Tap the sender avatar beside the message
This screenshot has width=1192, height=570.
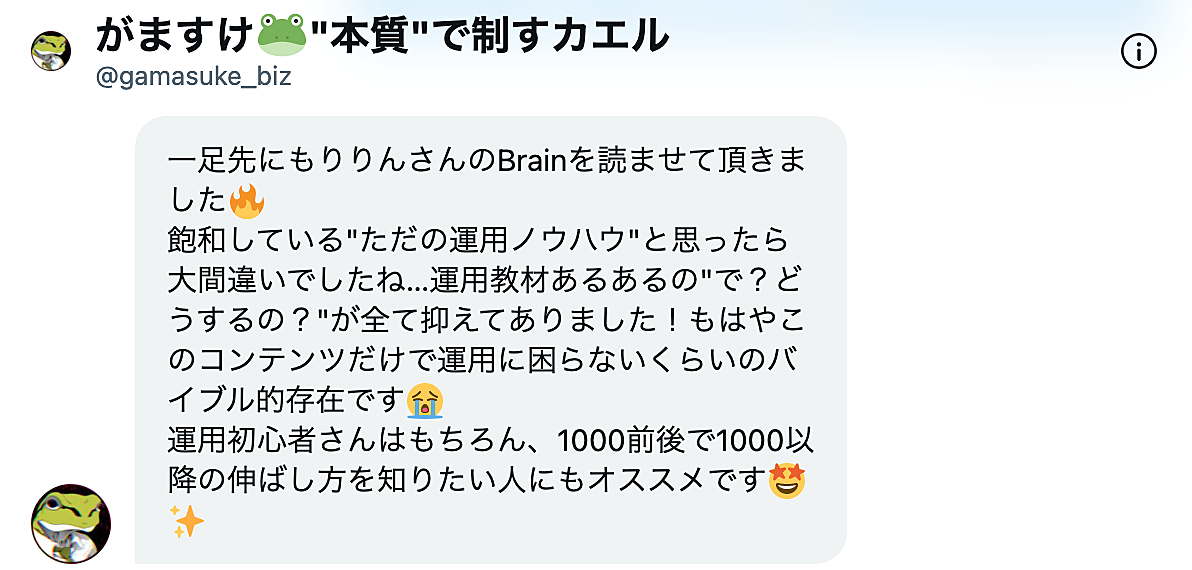[x=71, y=523]
